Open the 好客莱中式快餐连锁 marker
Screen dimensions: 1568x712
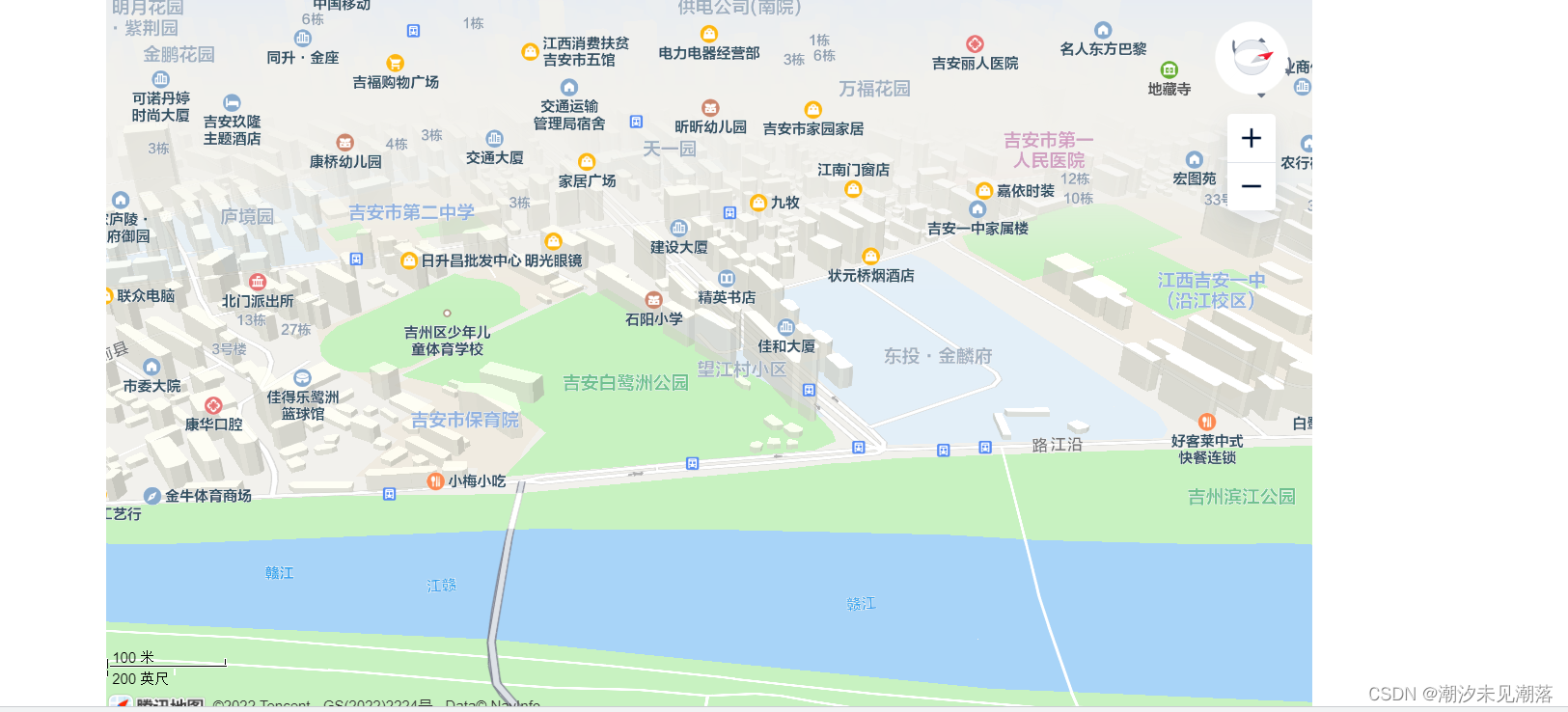(x=1206, y=422)
